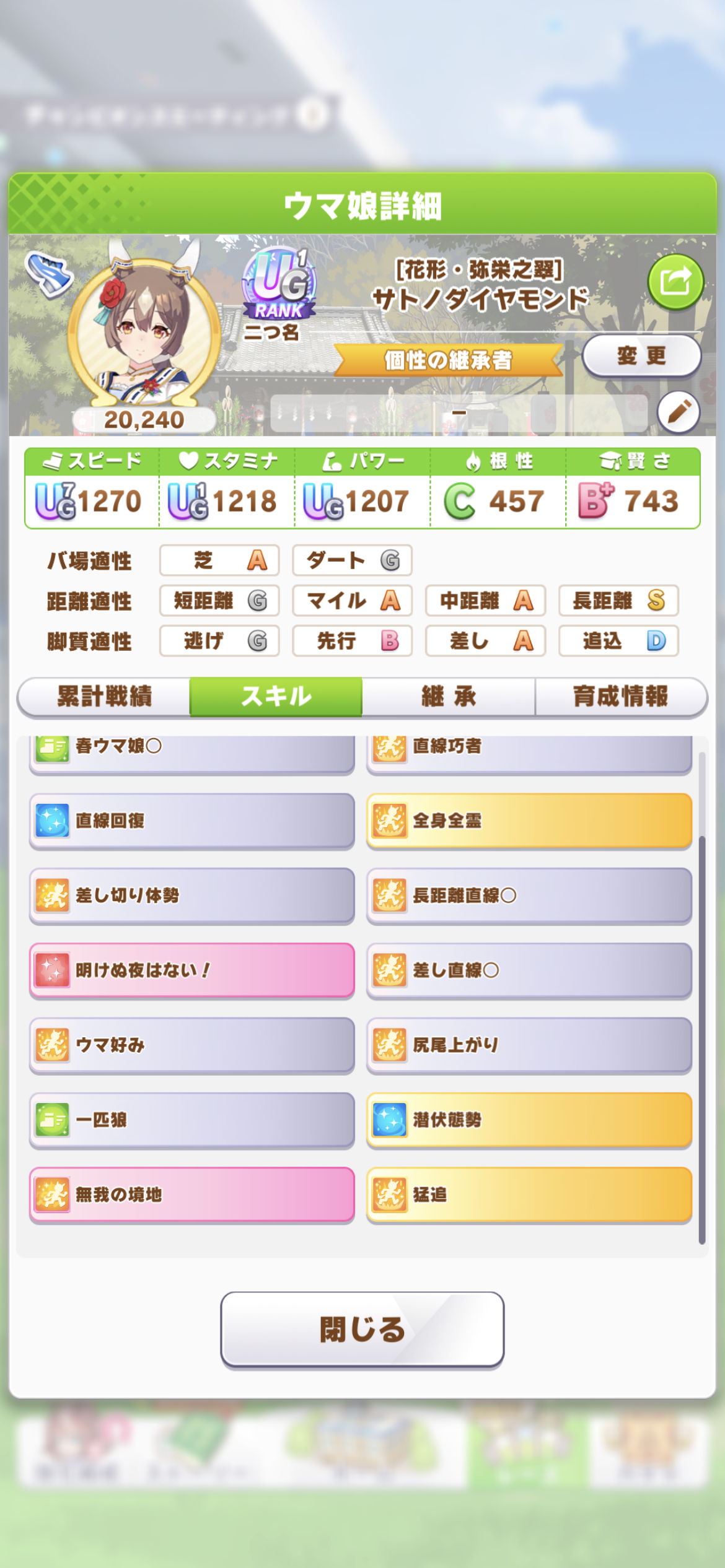Switch to the 累計戦績 tab
Viewport: 725px width, 1568px height.
coord(104,697)
